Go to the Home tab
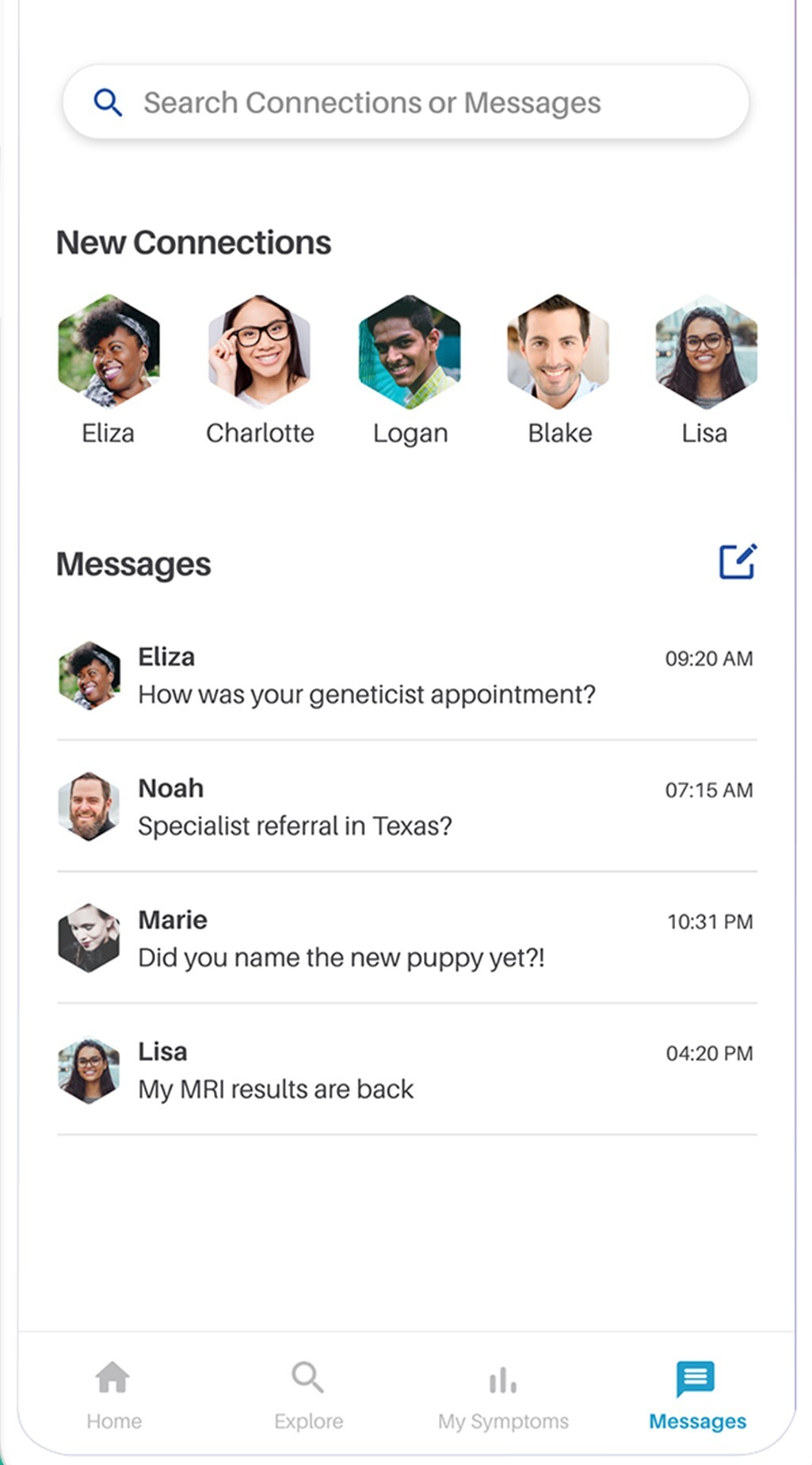The width and height of the screenshot is (812, 1465). (113, 1394)
